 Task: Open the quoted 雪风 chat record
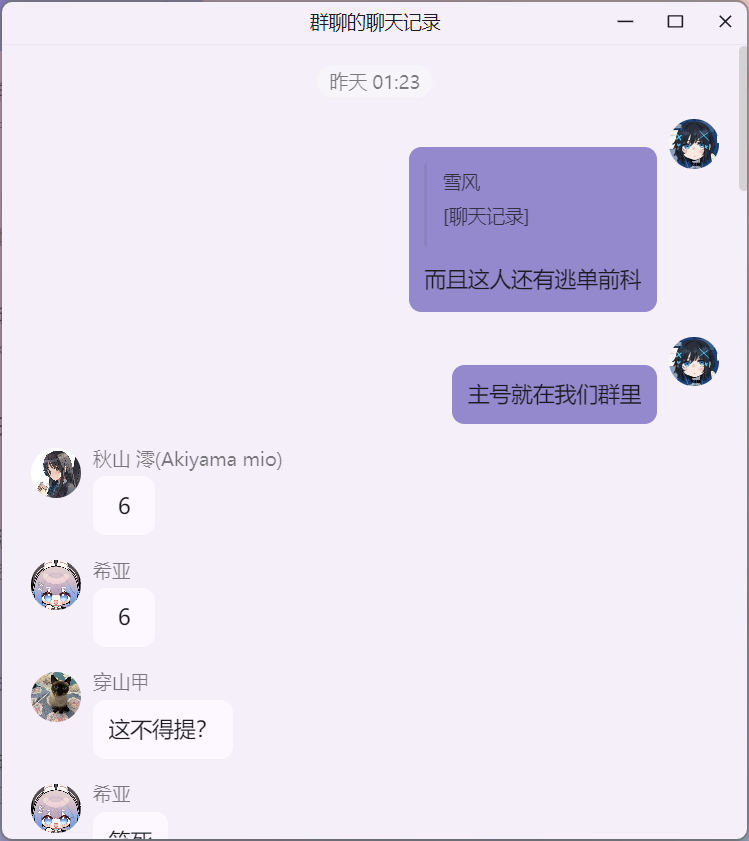tap(486, 200)
